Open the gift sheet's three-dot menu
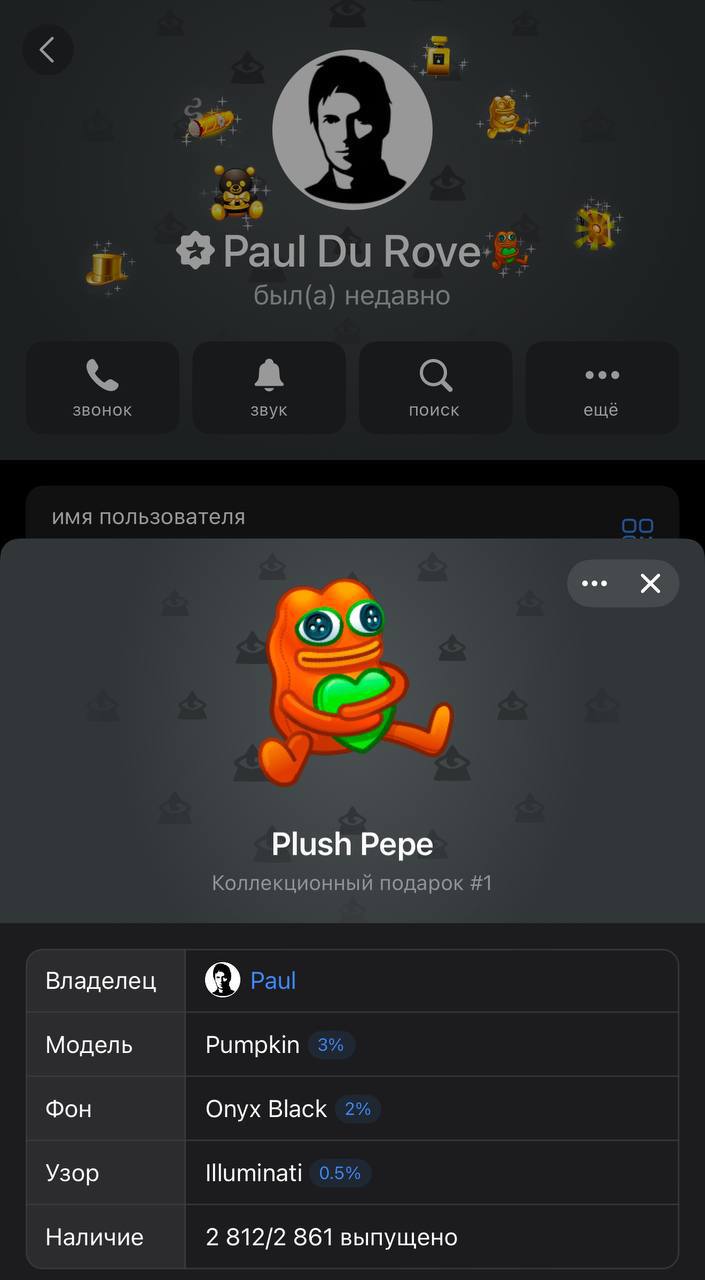Viewport: 705px width, 1280px height. (595, 583)
